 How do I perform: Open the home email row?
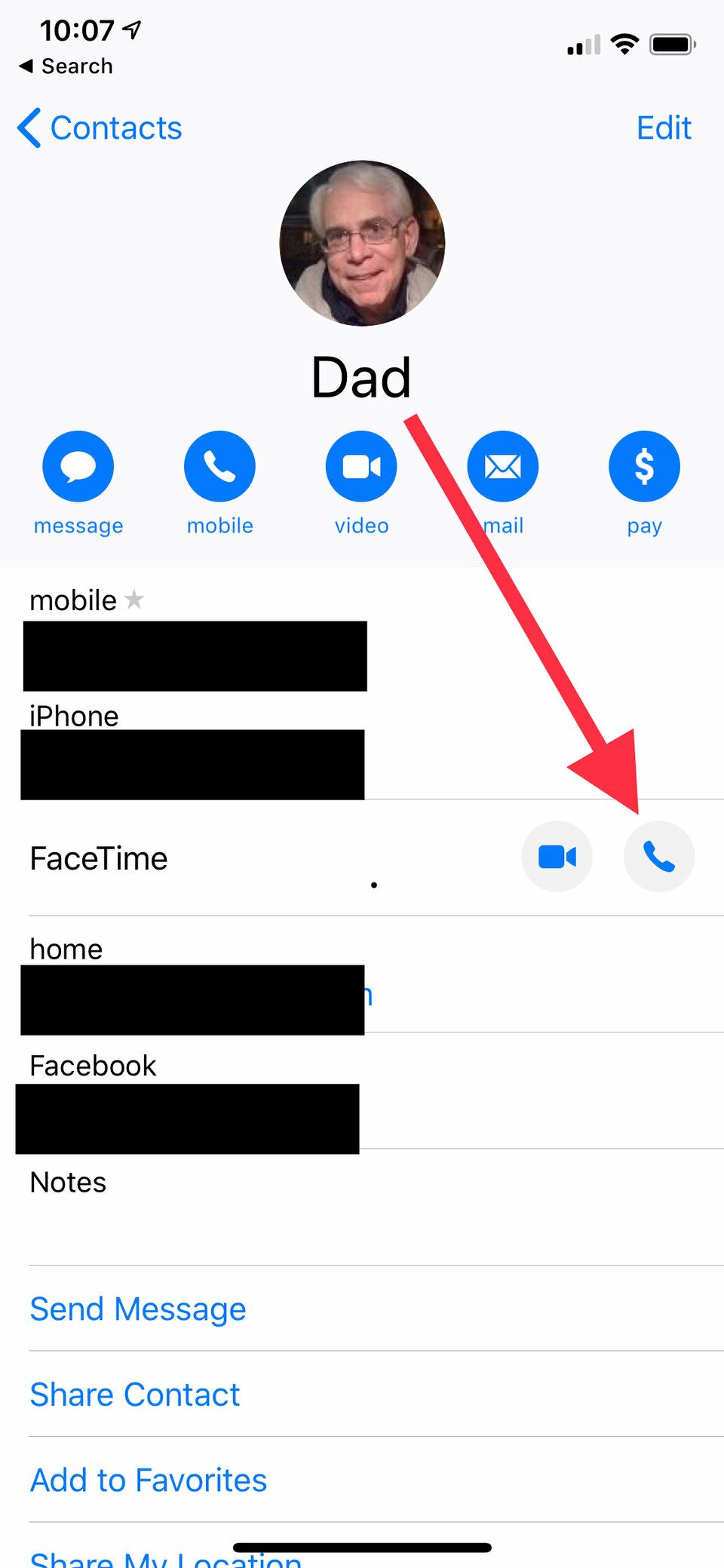pyautogui.click(x=362, y=974)
